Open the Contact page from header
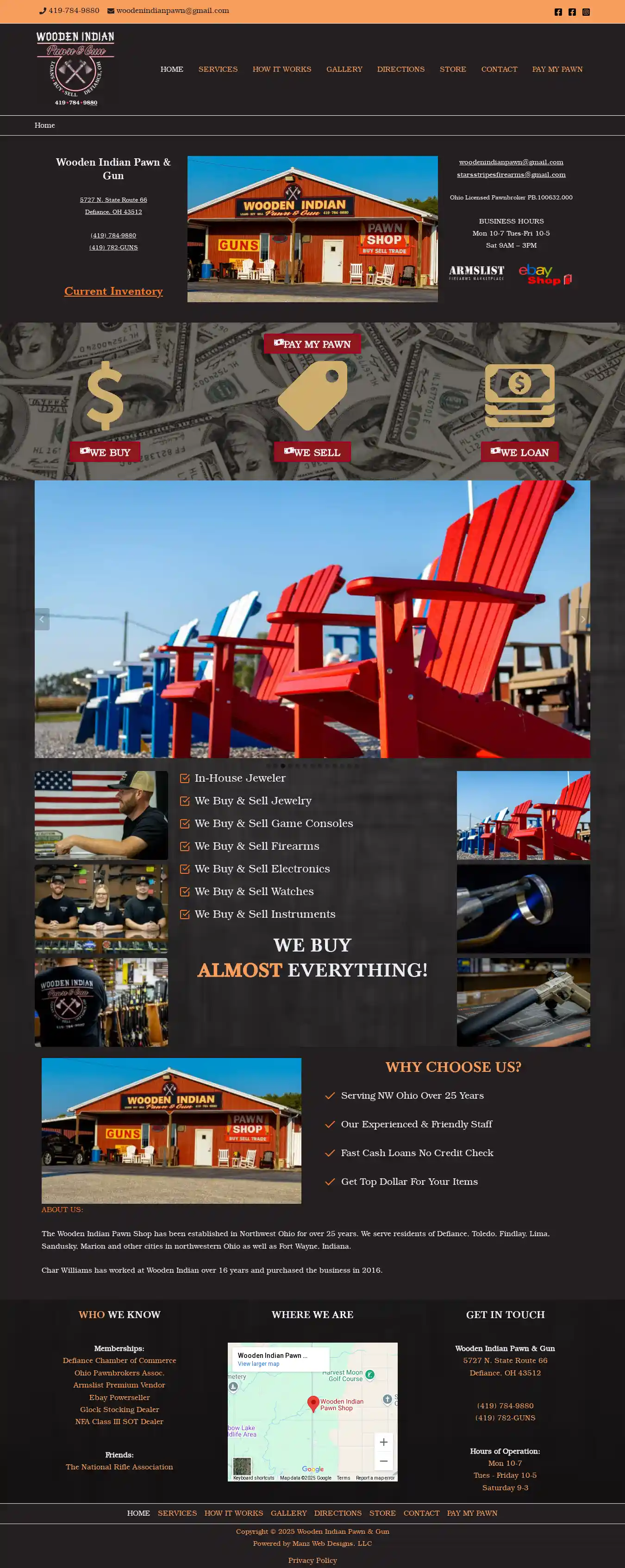The width and height of the screenshot is (625, 1568). (499, 69)
